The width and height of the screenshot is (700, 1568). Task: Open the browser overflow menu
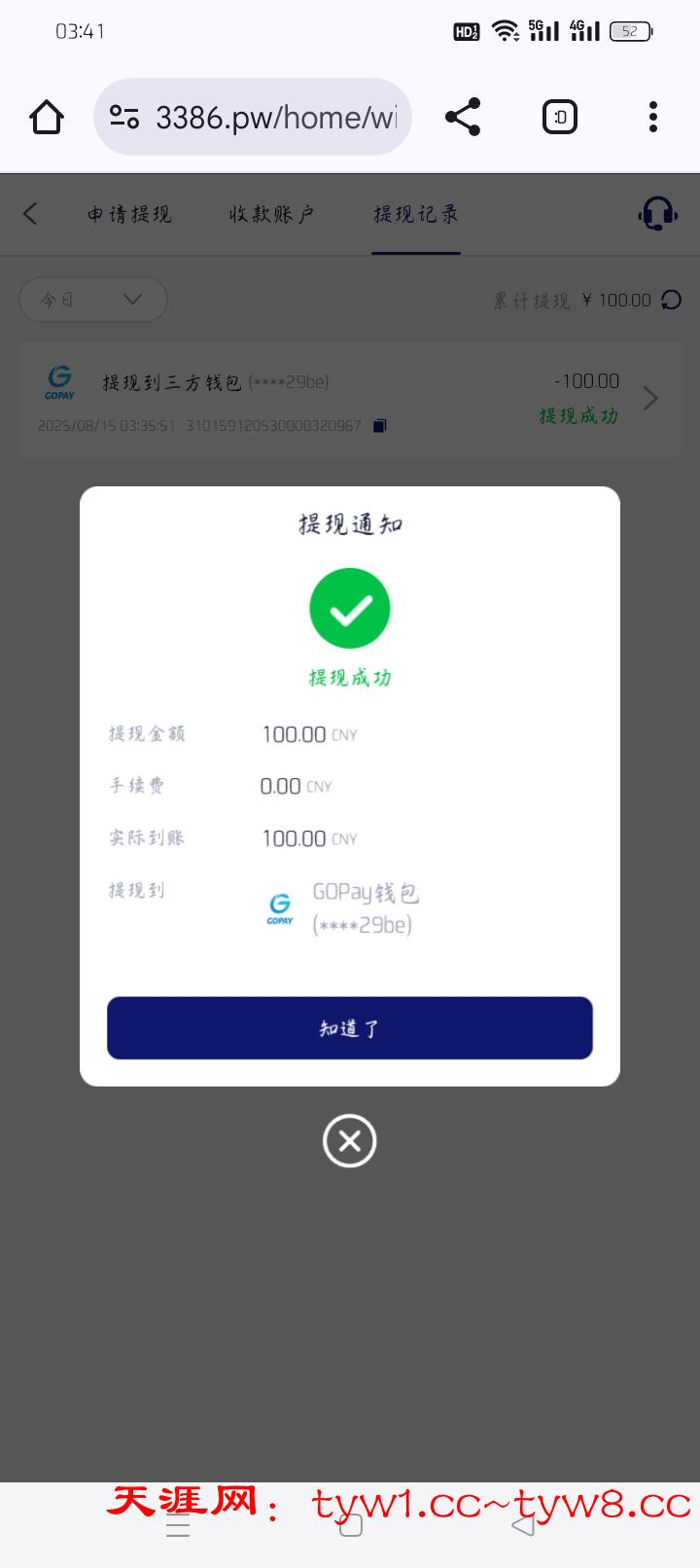click(653, 118)
